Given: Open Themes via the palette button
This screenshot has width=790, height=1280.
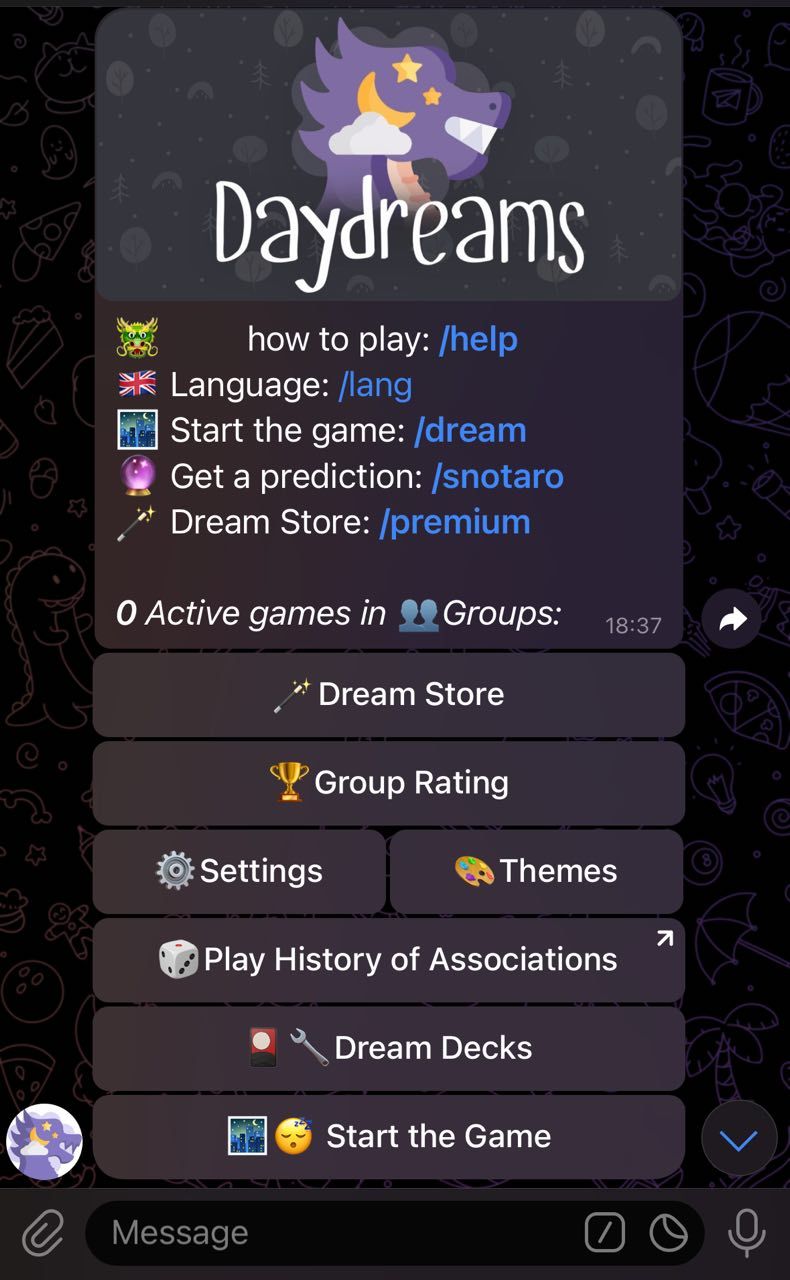Looking at the screenshot, I should (536, 871).
